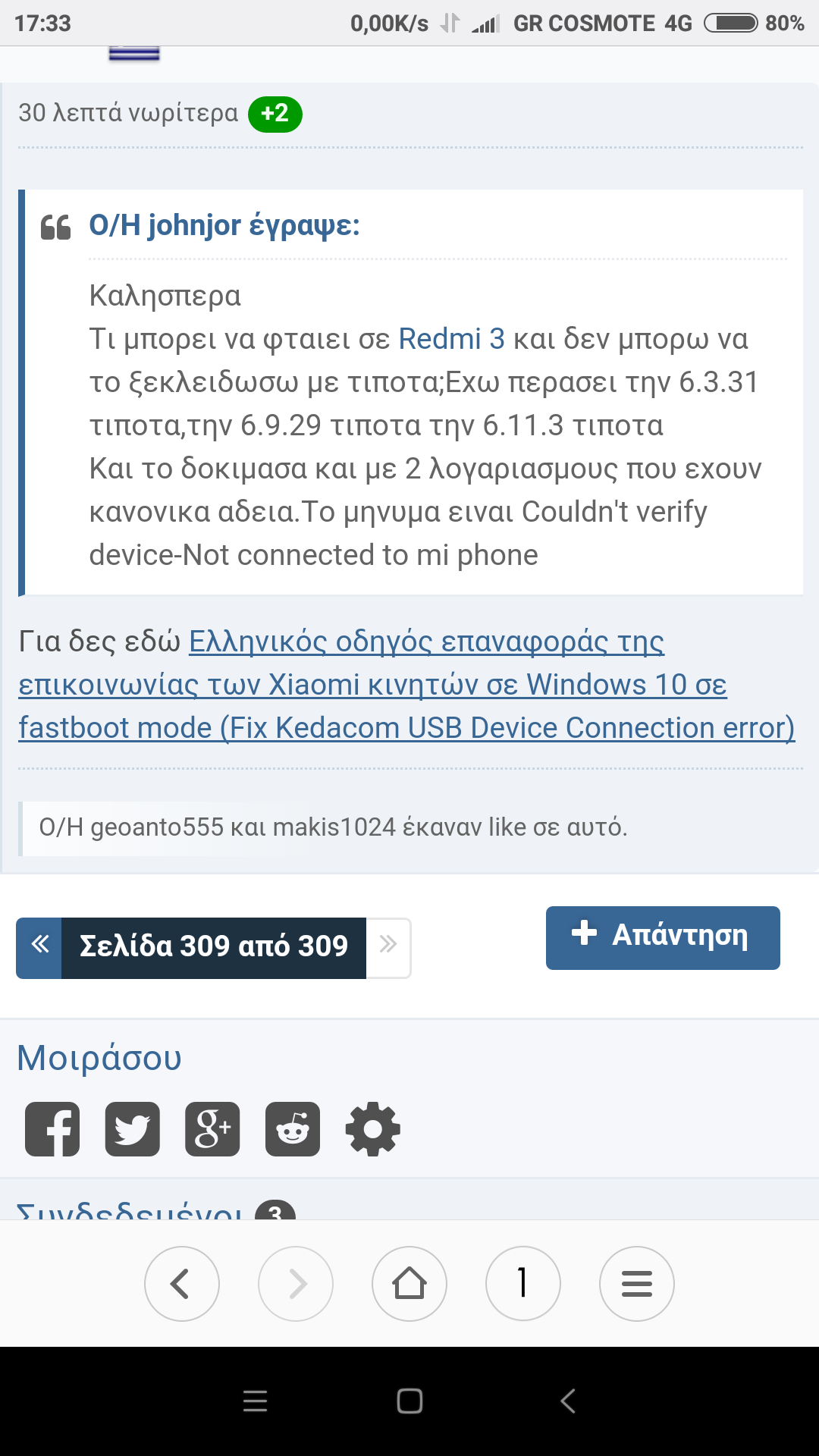Open the browser tabs counter
The height and width of the screenshot is (1456, 819).
tap(523, 1284)
